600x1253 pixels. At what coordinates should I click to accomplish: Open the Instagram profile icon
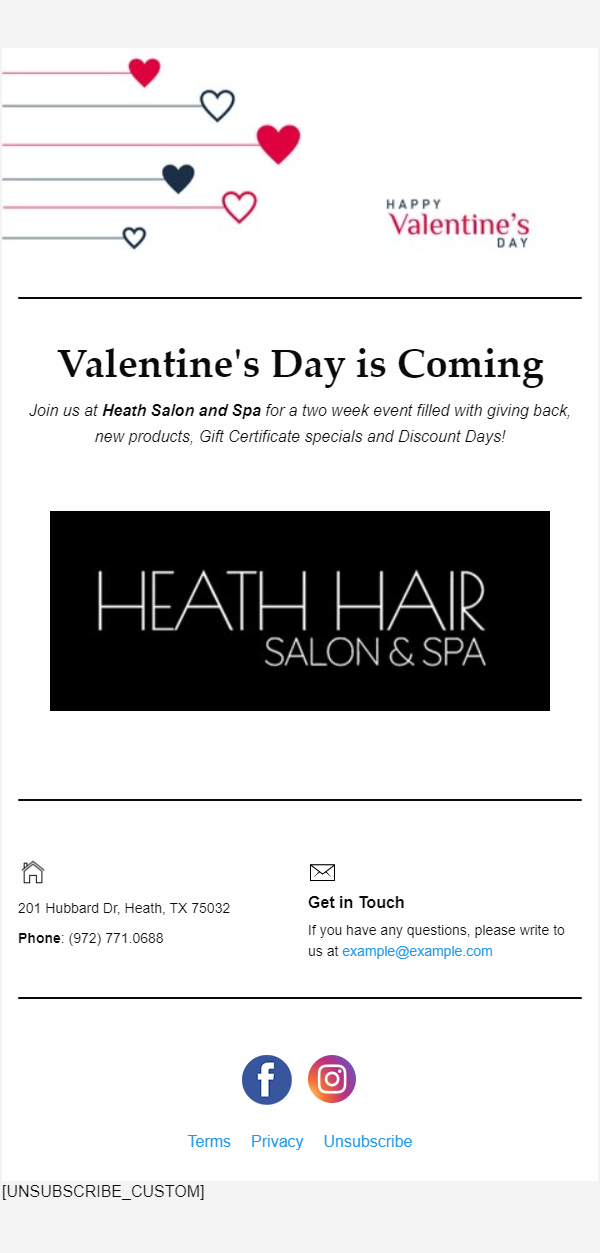332,1079
